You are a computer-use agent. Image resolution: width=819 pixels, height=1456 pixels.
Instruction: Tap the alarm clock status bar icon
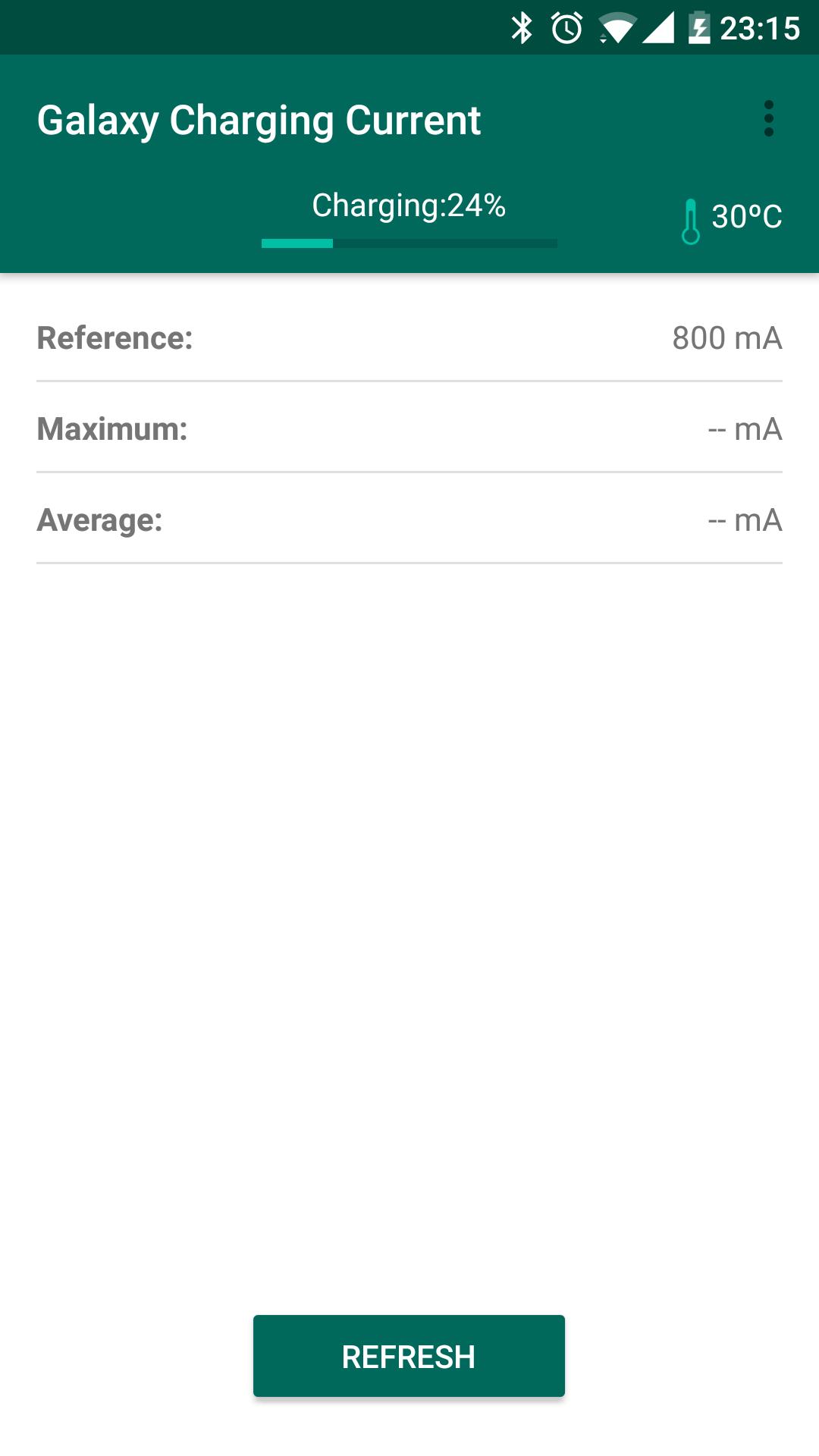pyautogui.click(x=565, y=25)
